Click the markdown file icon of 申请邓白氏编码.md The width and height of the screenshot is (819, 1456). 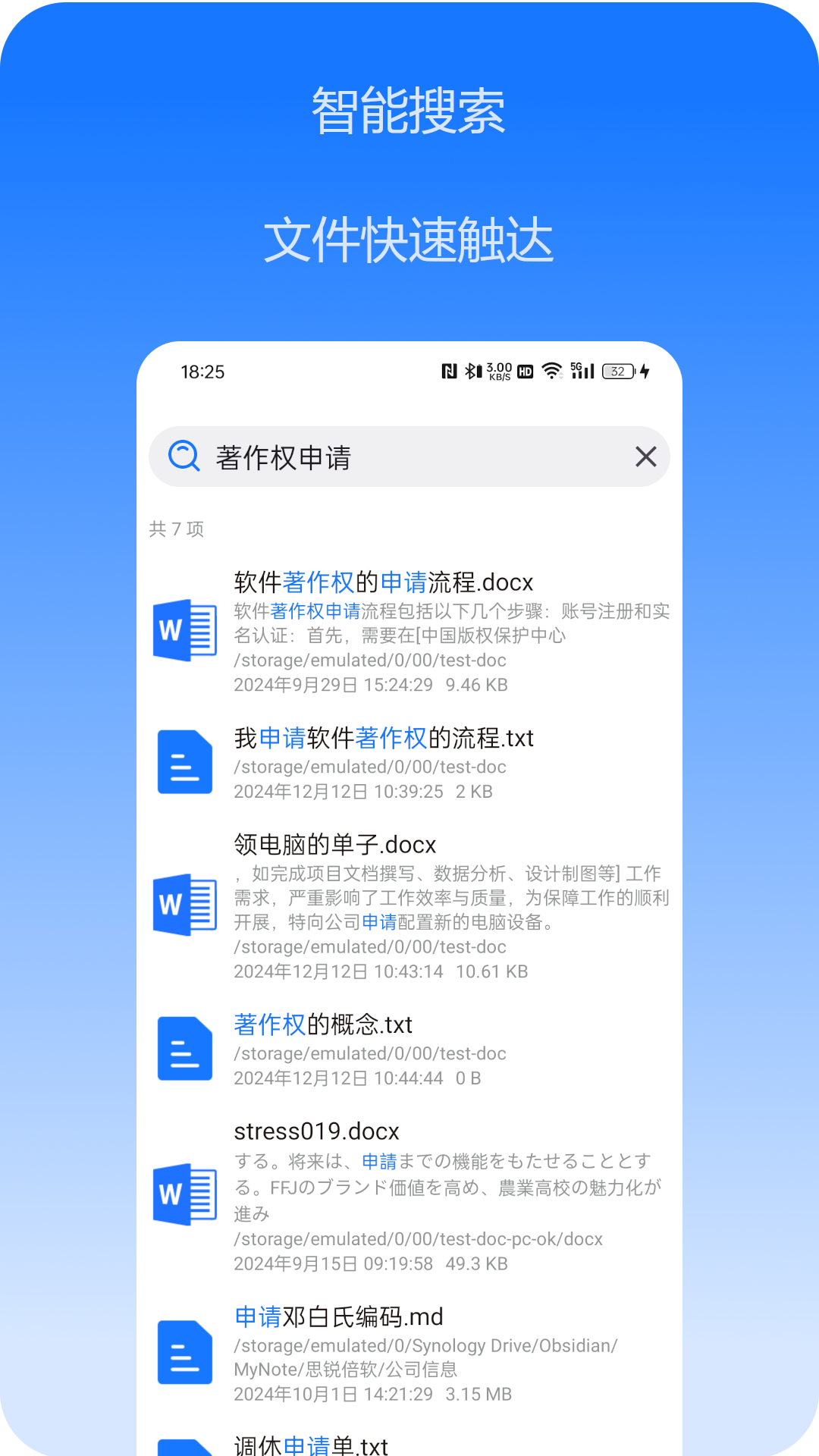pyautogui.click(x=184, y=1354)
